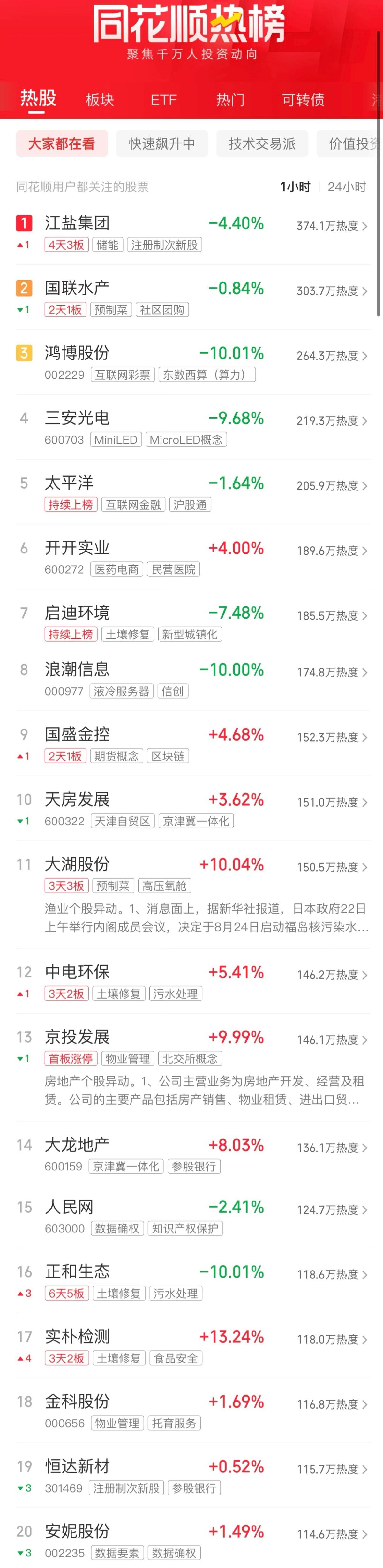View 浪潮信息 stock row
Screen dimensions: 383x1568
click(77, 669)
